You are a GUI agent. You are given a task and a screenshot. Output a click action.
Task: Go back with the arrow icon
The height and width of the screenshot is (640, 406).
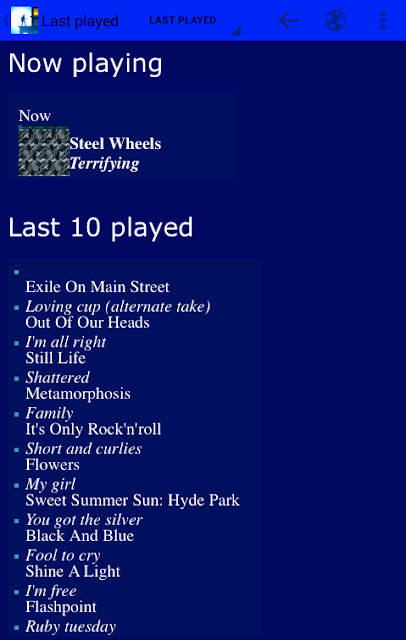[288, 20]
